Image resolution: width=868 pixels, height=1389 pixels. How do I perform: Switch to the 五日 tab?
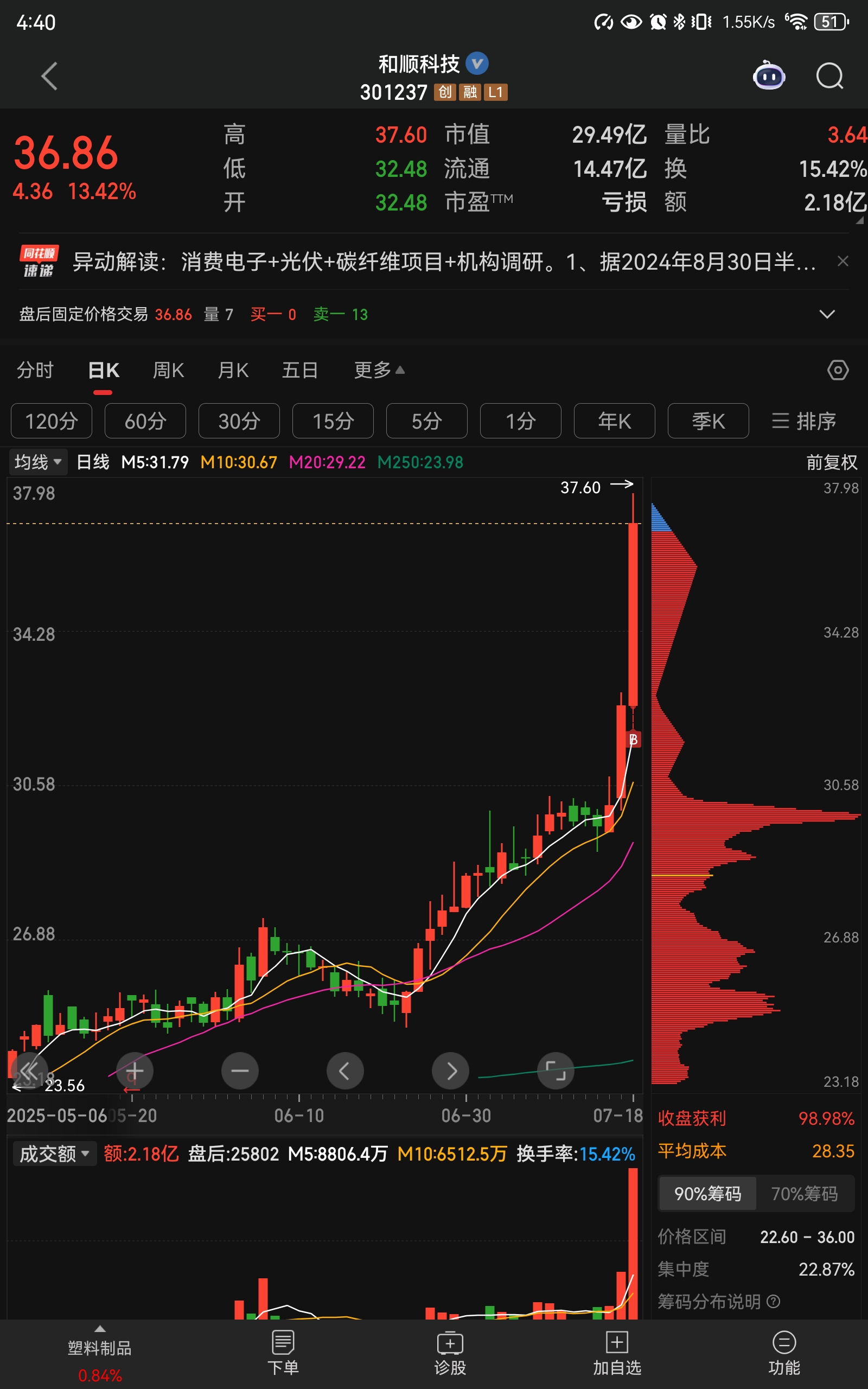tap(299, 371)
